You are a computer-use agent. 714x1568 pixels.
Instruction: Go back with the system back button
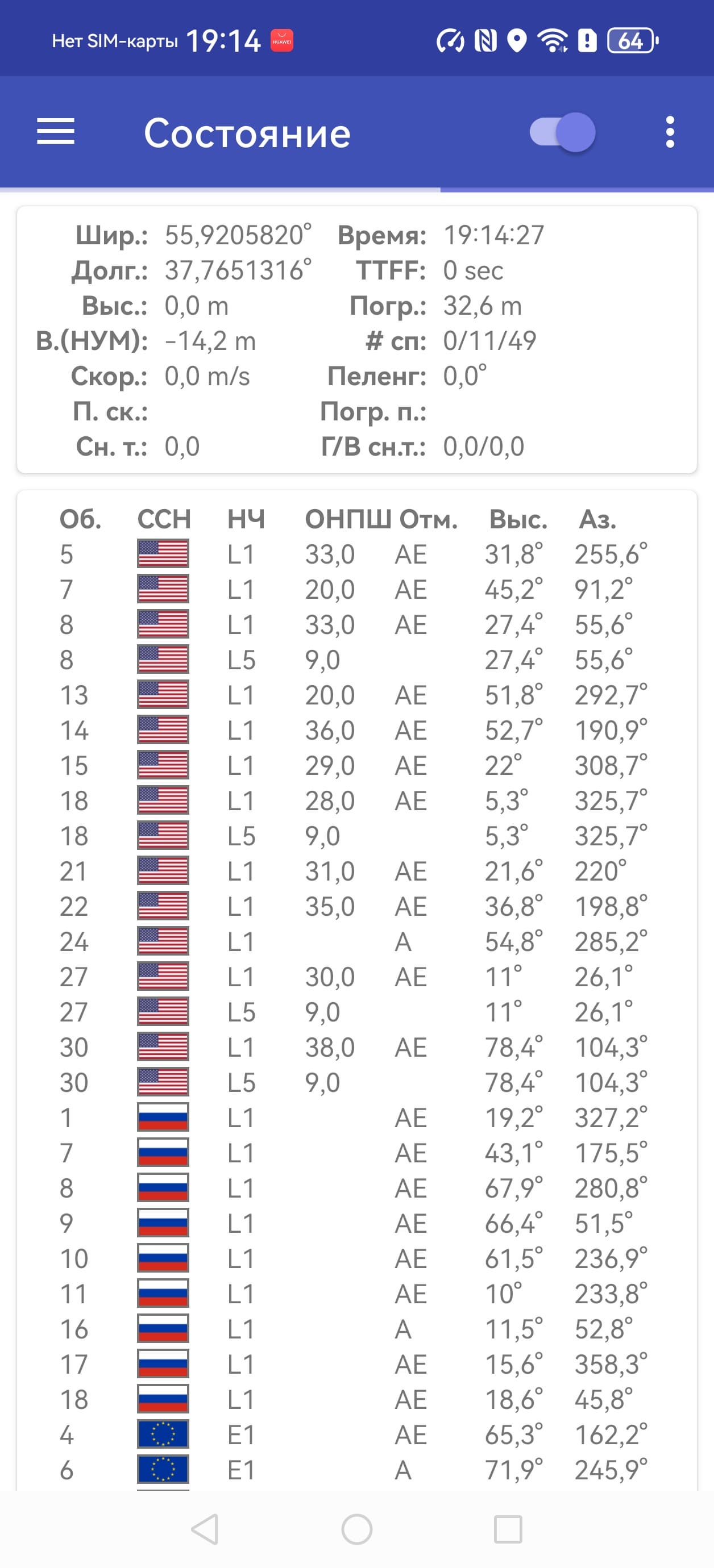[x=205, y=1529]
